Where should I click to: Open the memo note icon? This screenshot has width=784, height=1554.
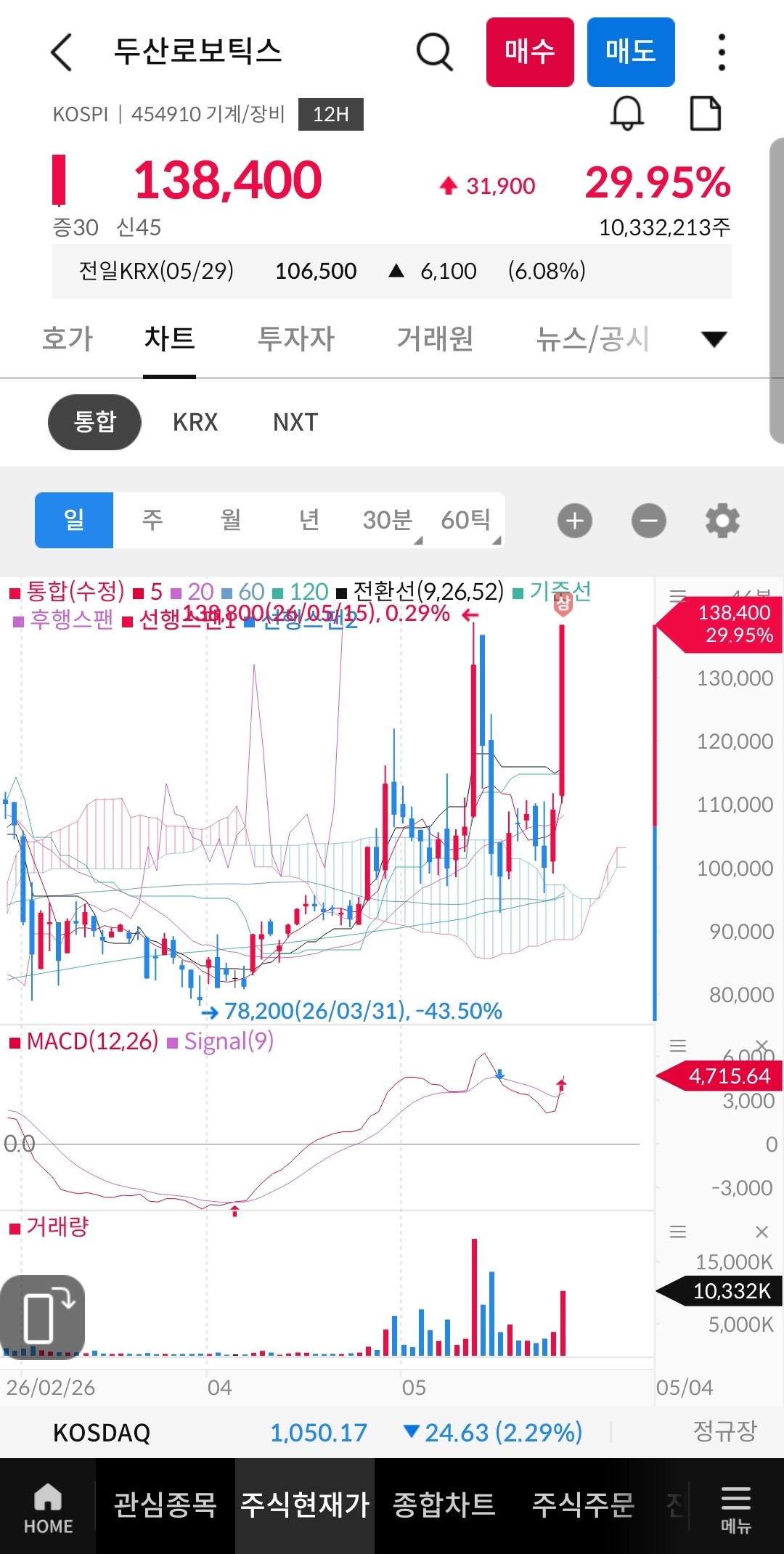[x=705, y=113]
